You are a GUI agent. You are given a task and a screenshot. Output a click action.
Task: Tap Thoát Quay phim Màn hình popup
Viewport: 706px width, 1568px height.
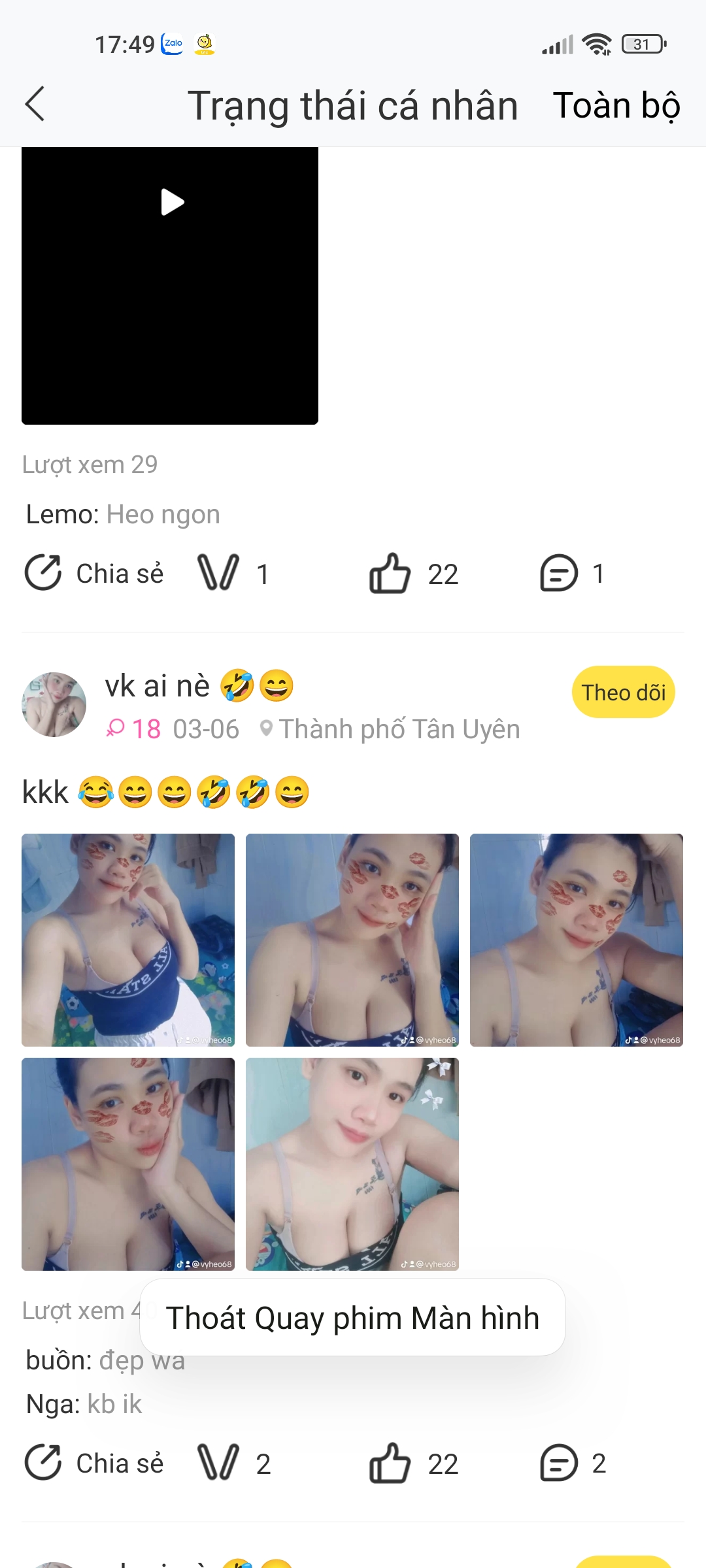(352, 1318)
